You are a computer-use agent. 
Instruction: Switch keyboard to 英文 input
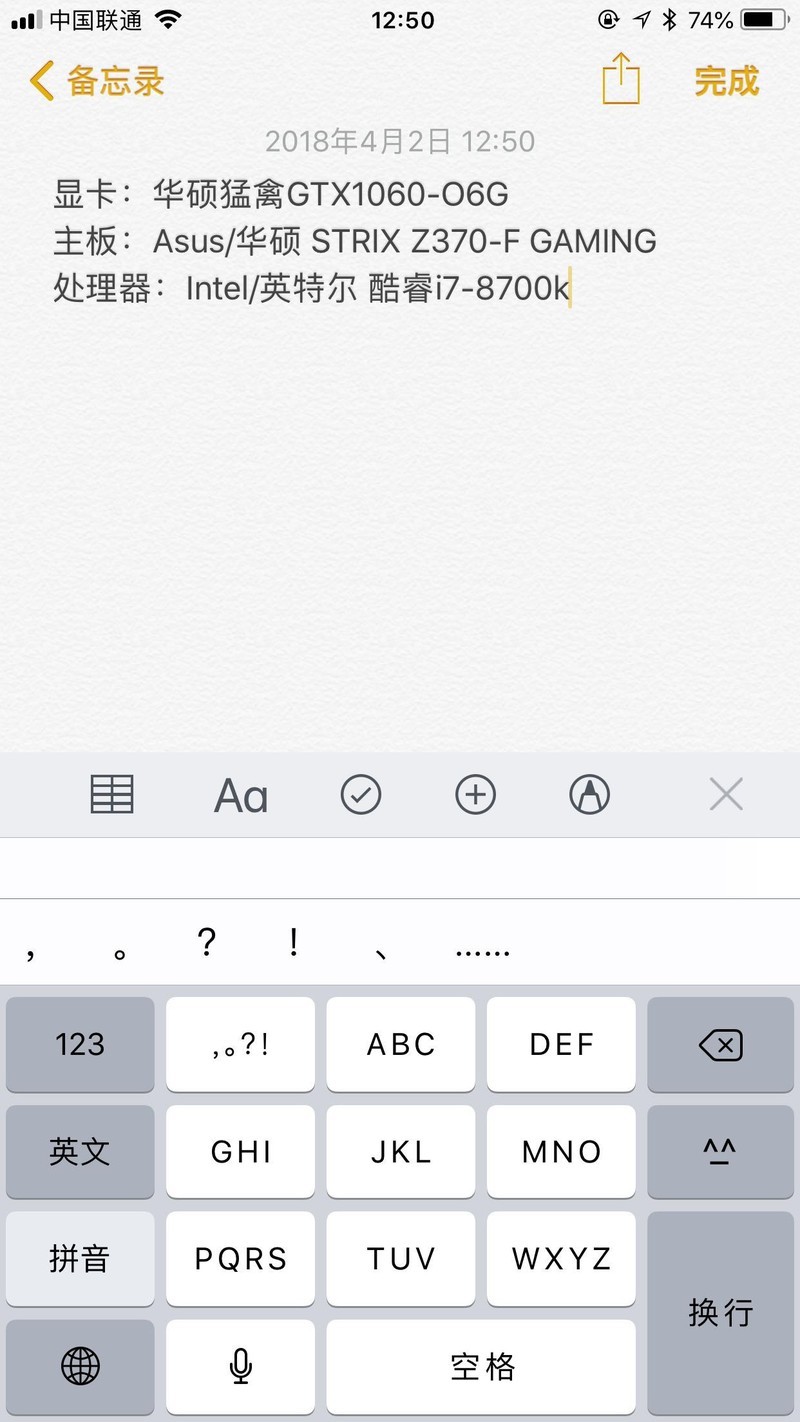click(80, 1152)
